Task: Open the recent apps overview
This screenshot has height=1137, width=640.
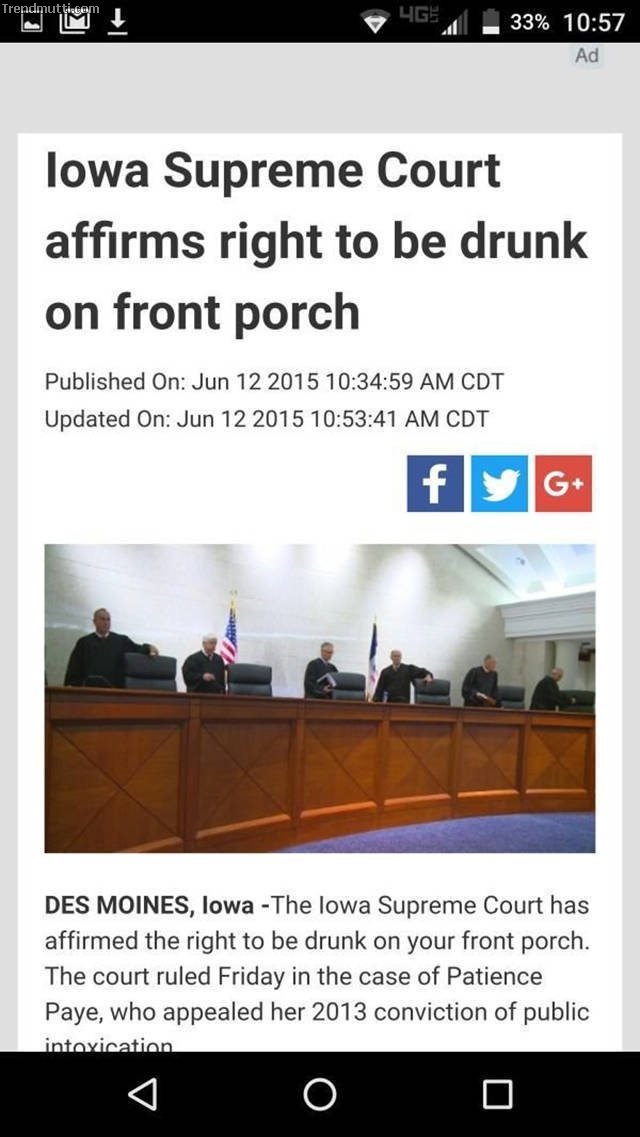Action: click(x=497, y=1094)
